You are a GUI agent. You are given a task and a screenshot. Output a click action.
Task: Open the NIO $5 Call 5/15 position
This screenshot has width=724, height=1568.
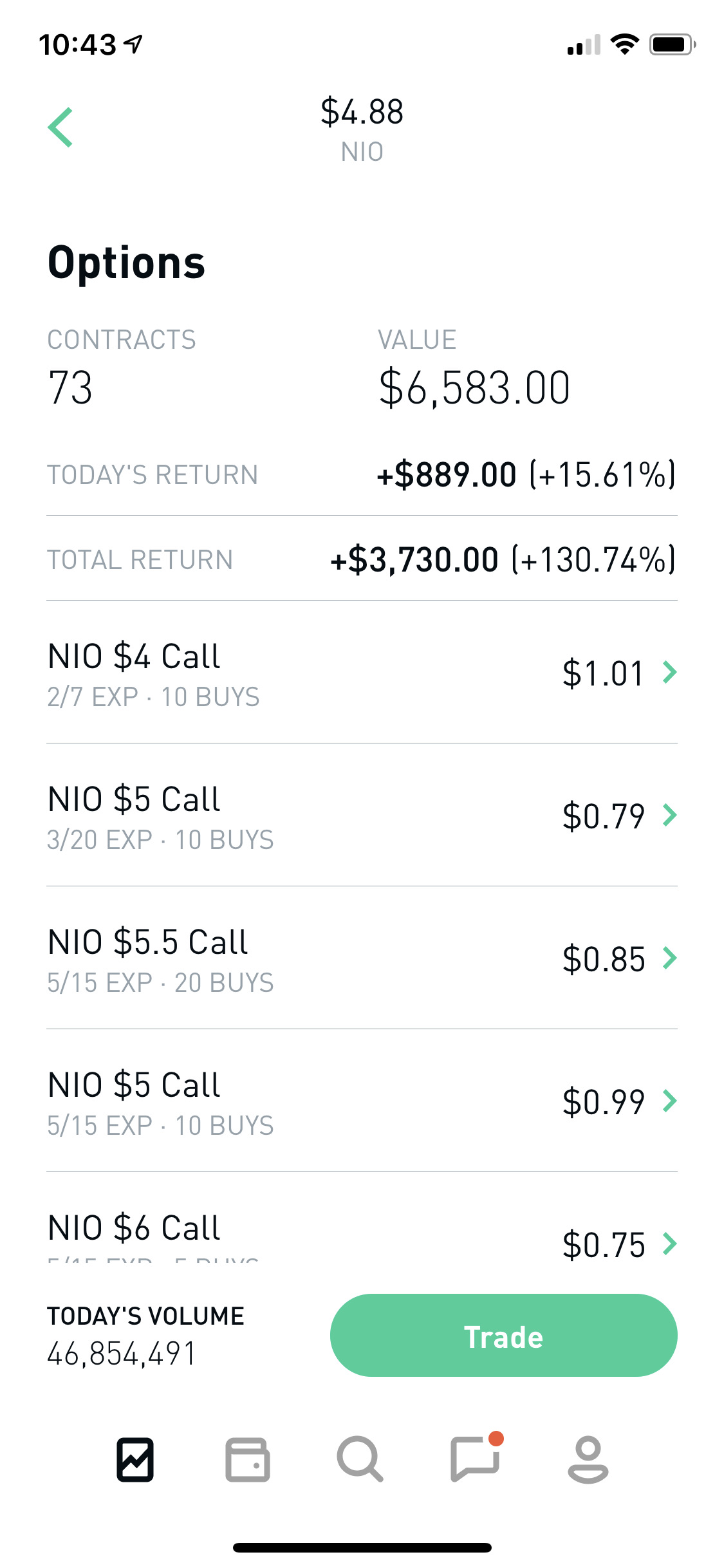[362, 1101]
